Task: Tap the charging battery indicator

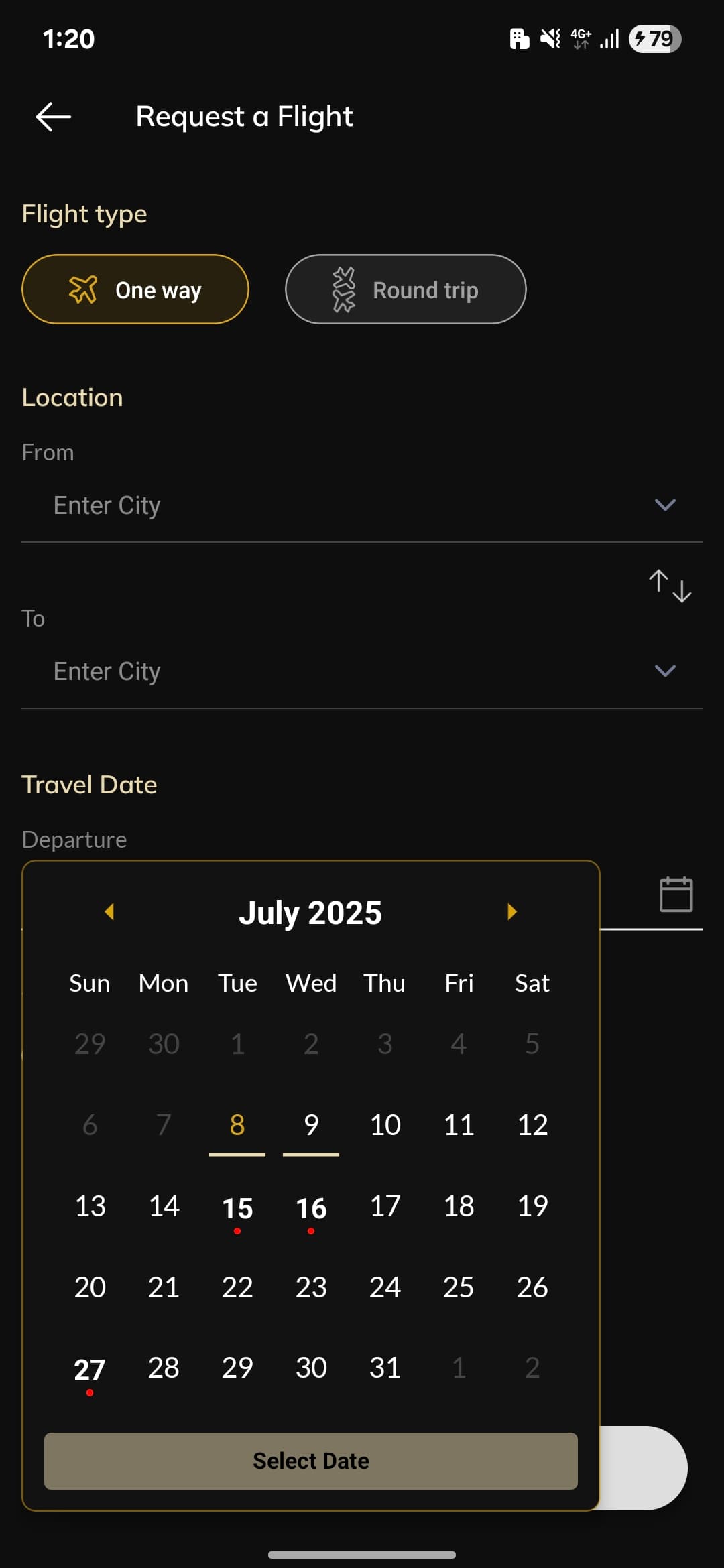Action: click(x=654, y=39)
